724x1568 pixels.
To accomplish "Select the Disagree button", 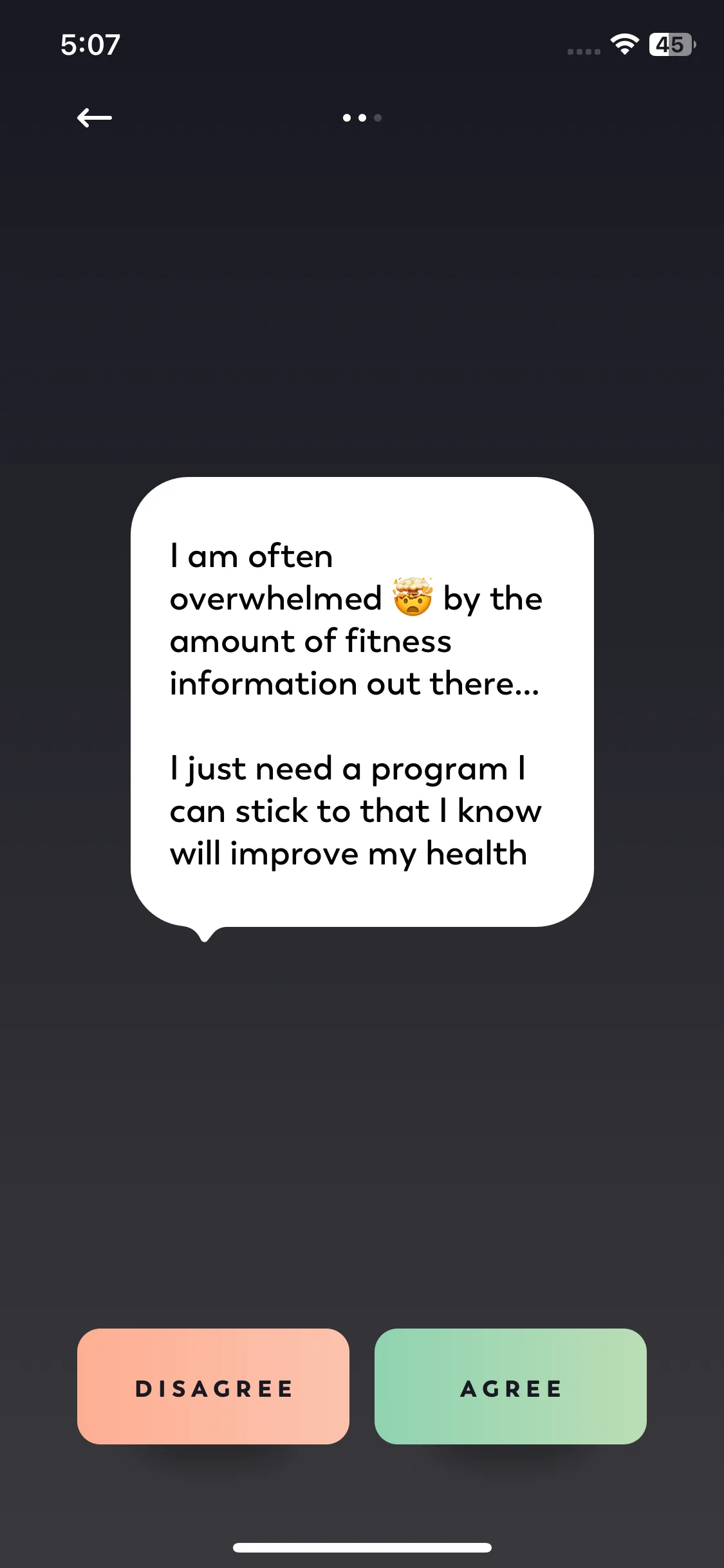I will coord(213,1386).
